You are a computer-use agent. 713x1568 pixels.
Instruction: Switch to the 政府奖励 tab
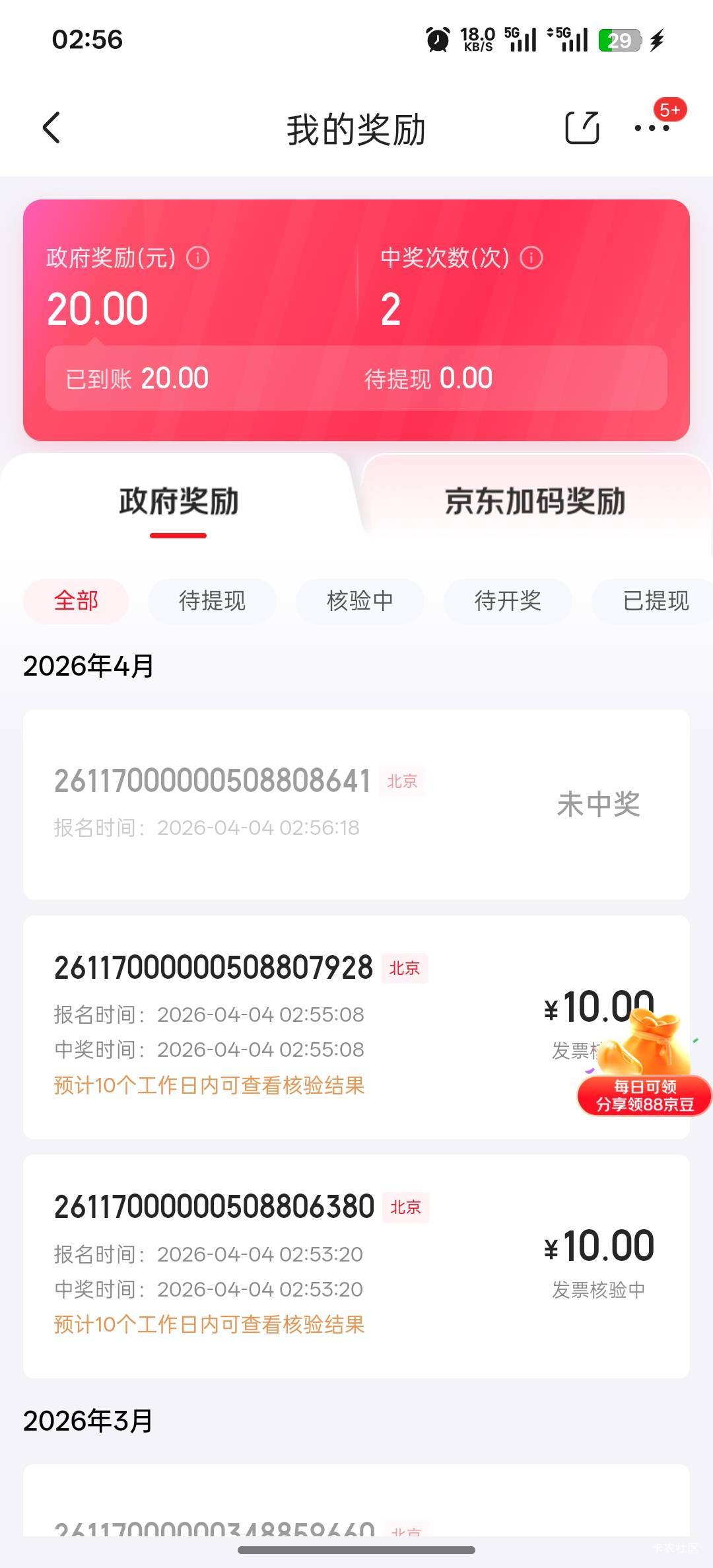178,502
